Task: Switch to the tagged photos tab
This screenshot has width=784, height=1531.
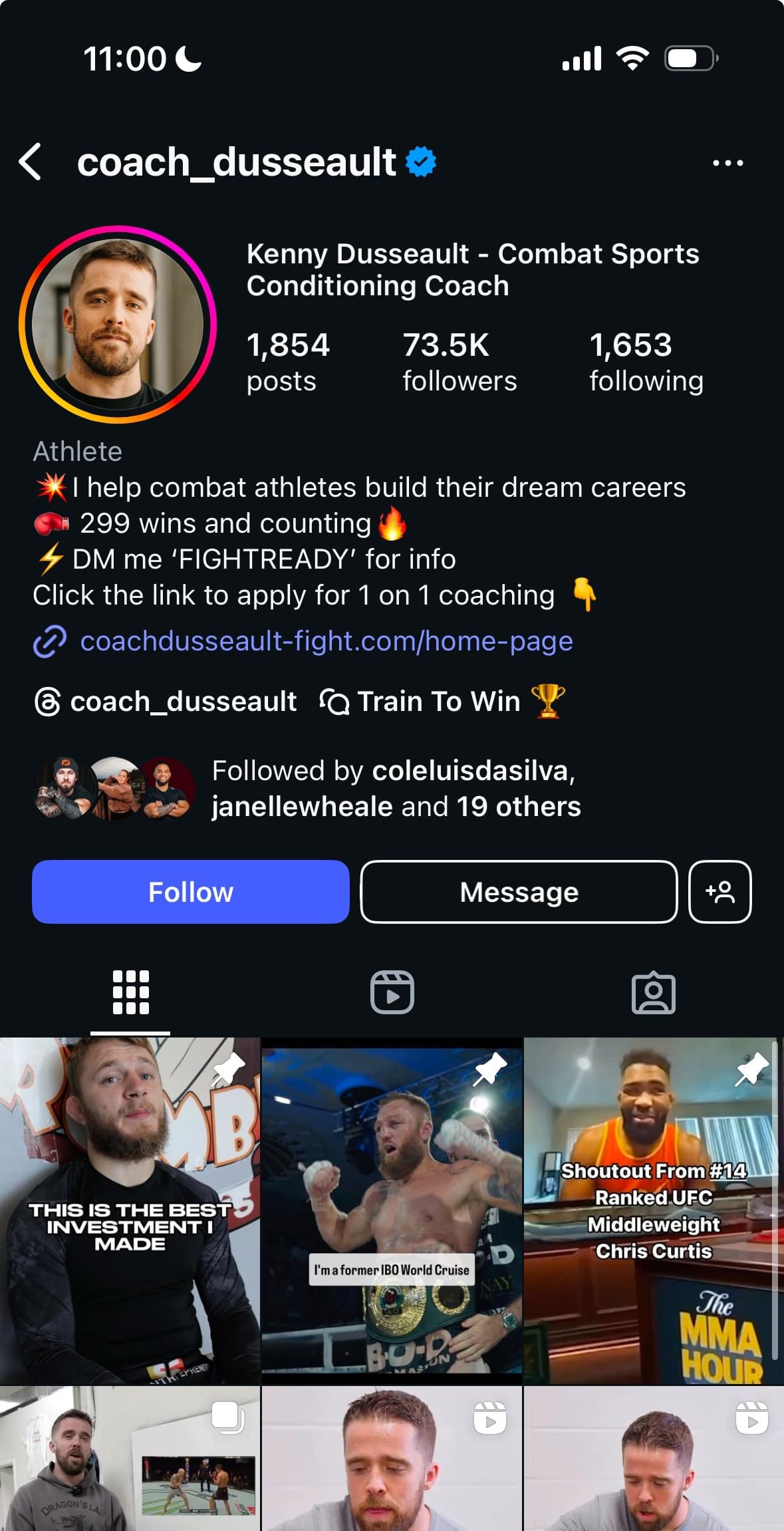Action: pos(653,992)
